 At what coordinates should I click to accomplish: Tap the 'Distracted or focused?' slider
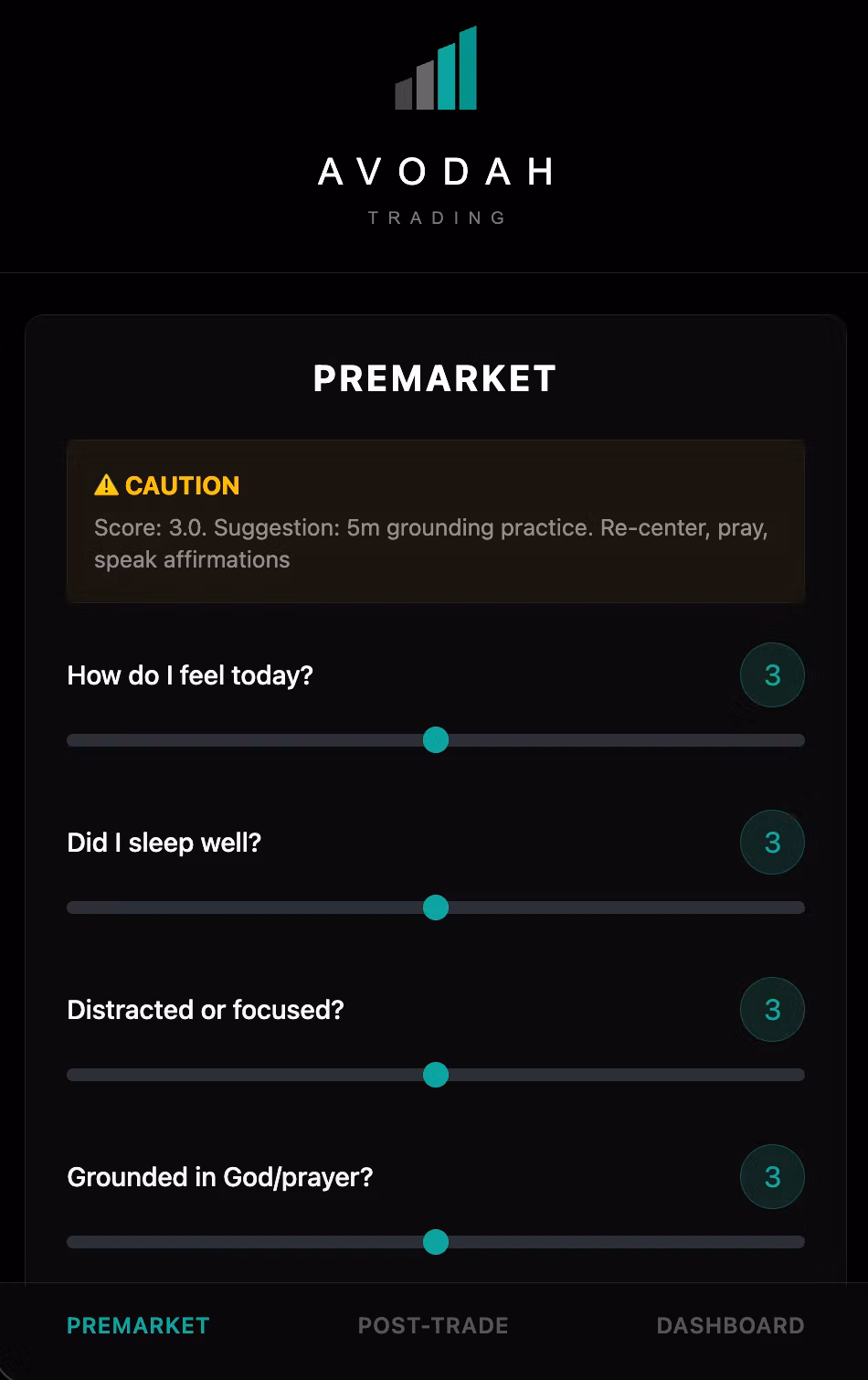pos(436,1075)
